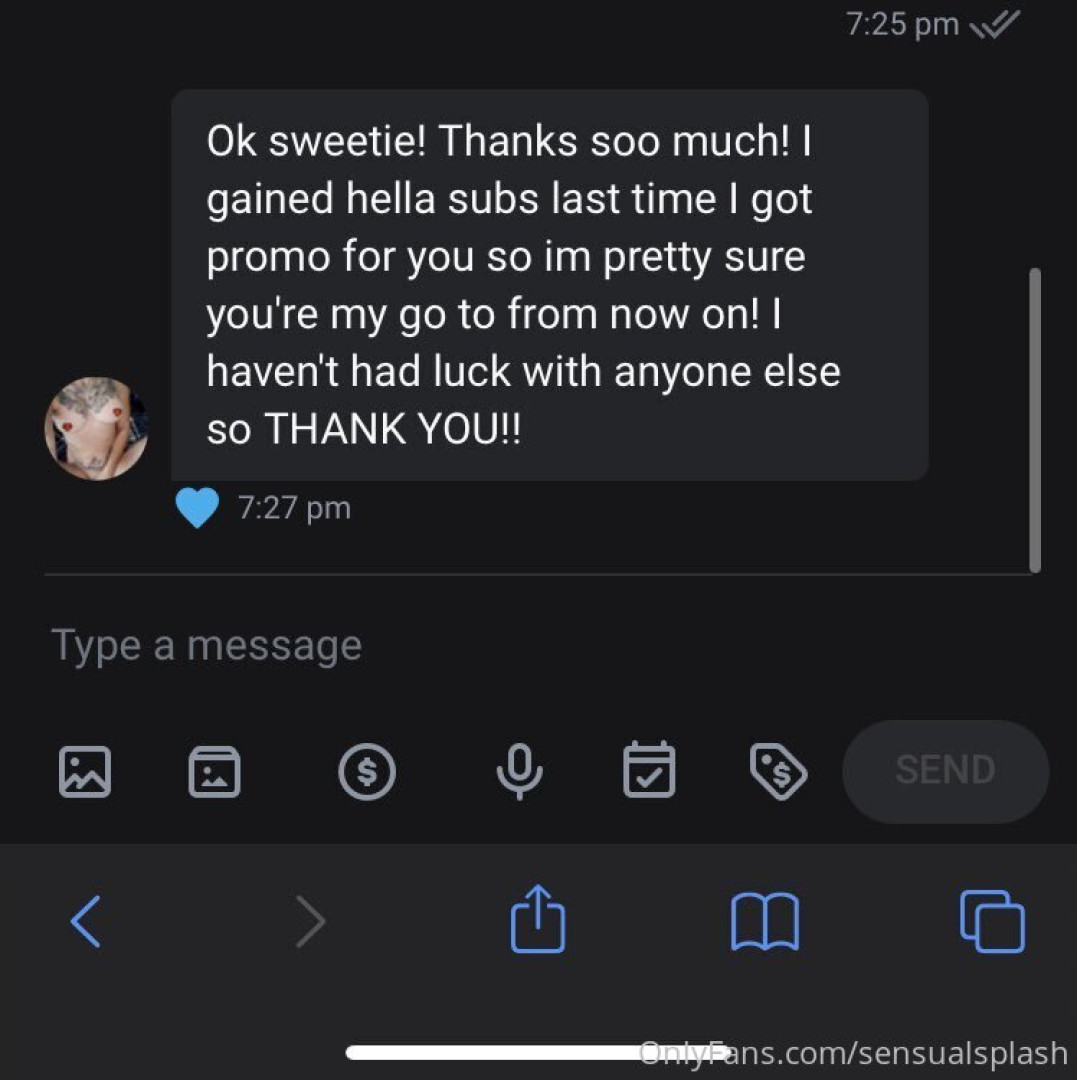The height and width of the screenshot is (1080, 1077).
Task: Open the browser share sheet
Action: click(538, 918)
